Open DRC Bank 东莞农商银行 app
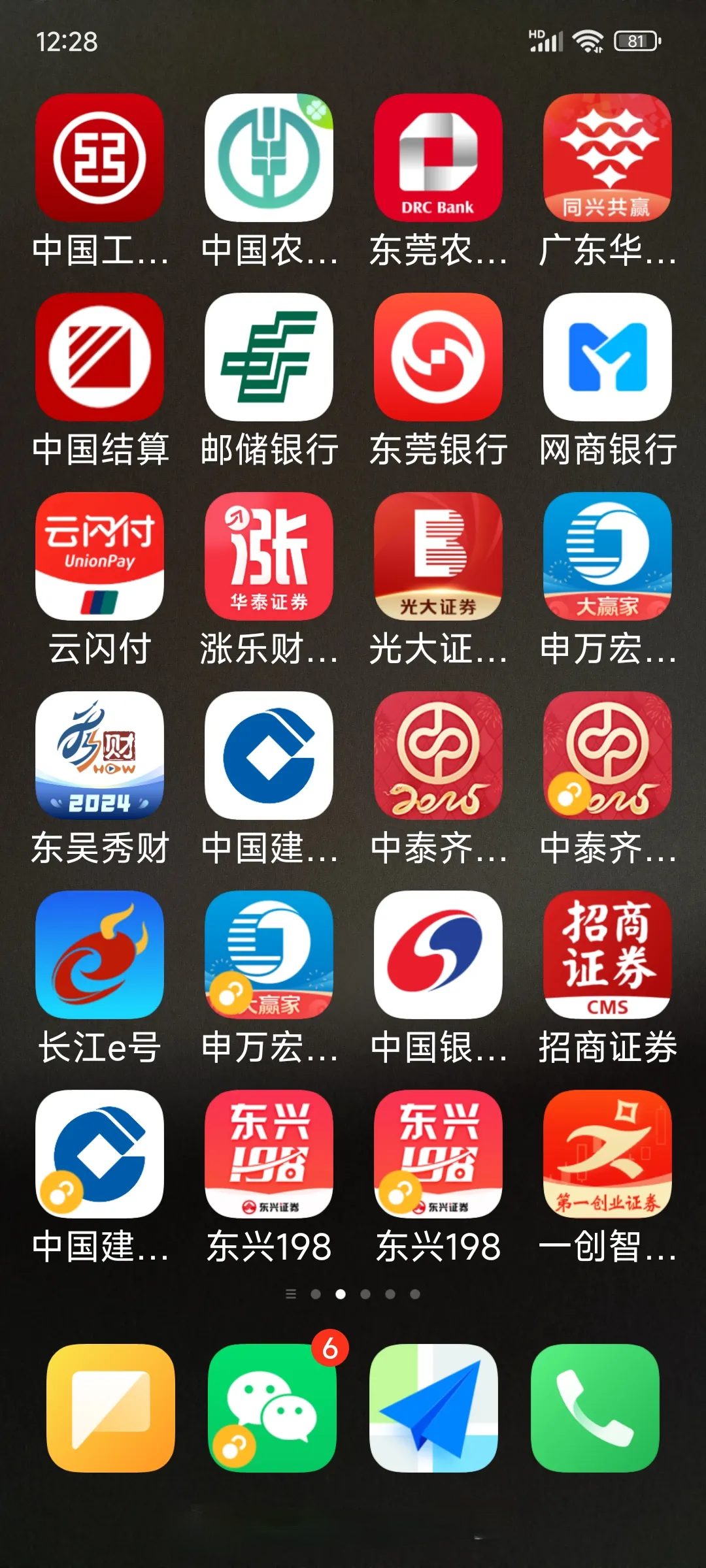 point(438,160)
